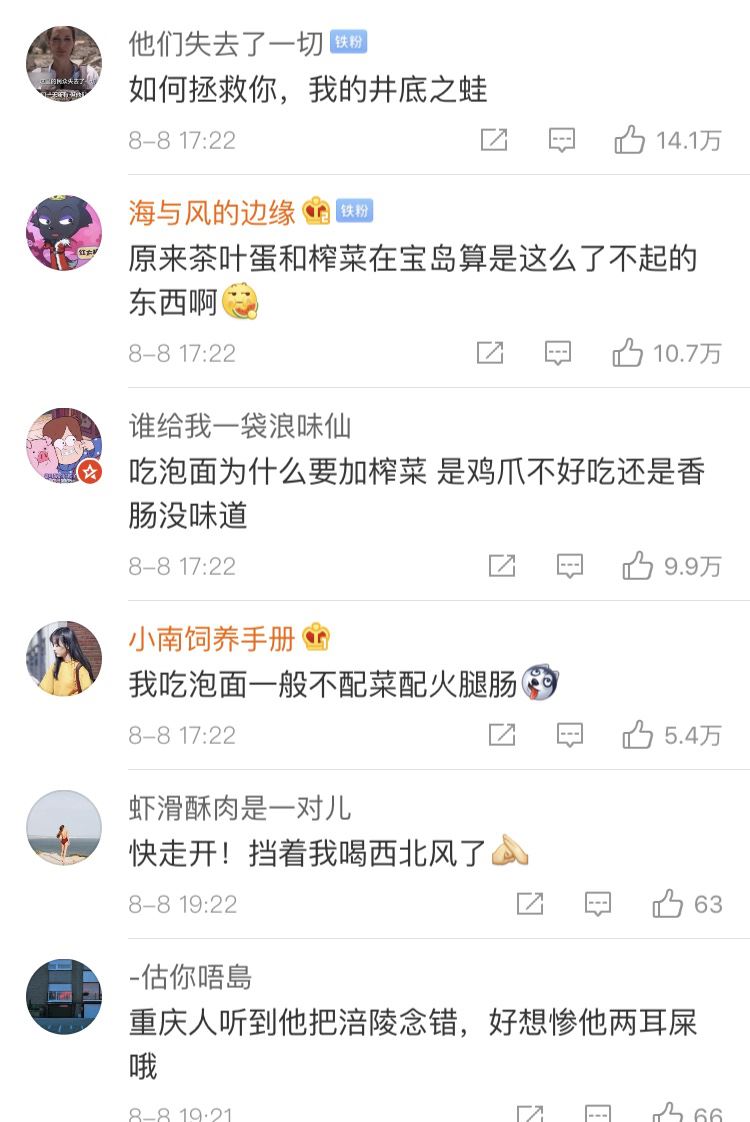The height and width of the screenshot is (1122, 750).
Task: Open 谁给我一袋浪味仙's username link
Action: pos(240,426)
